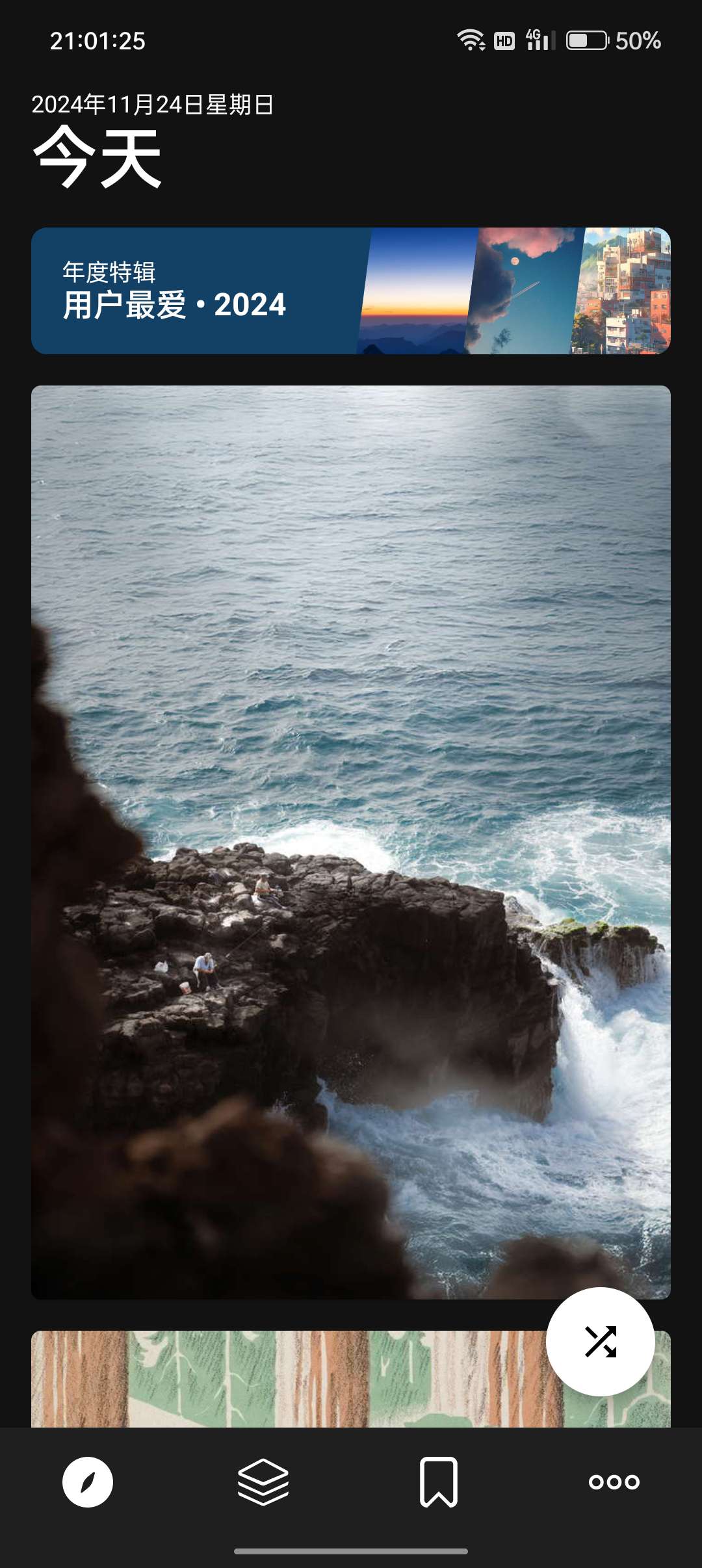The width and height of the screenshot is (702, 1568).
Task: Open the bookmarks tab
Action: [x=439, y=1482]
